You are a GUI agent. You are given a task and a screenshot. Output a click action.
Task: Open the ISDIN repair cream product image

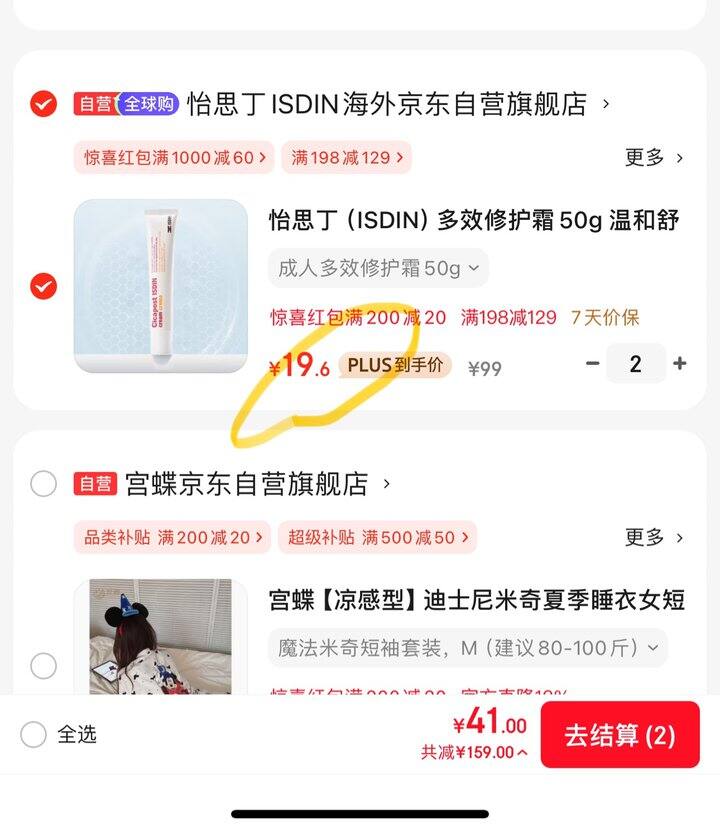point(160,286)
